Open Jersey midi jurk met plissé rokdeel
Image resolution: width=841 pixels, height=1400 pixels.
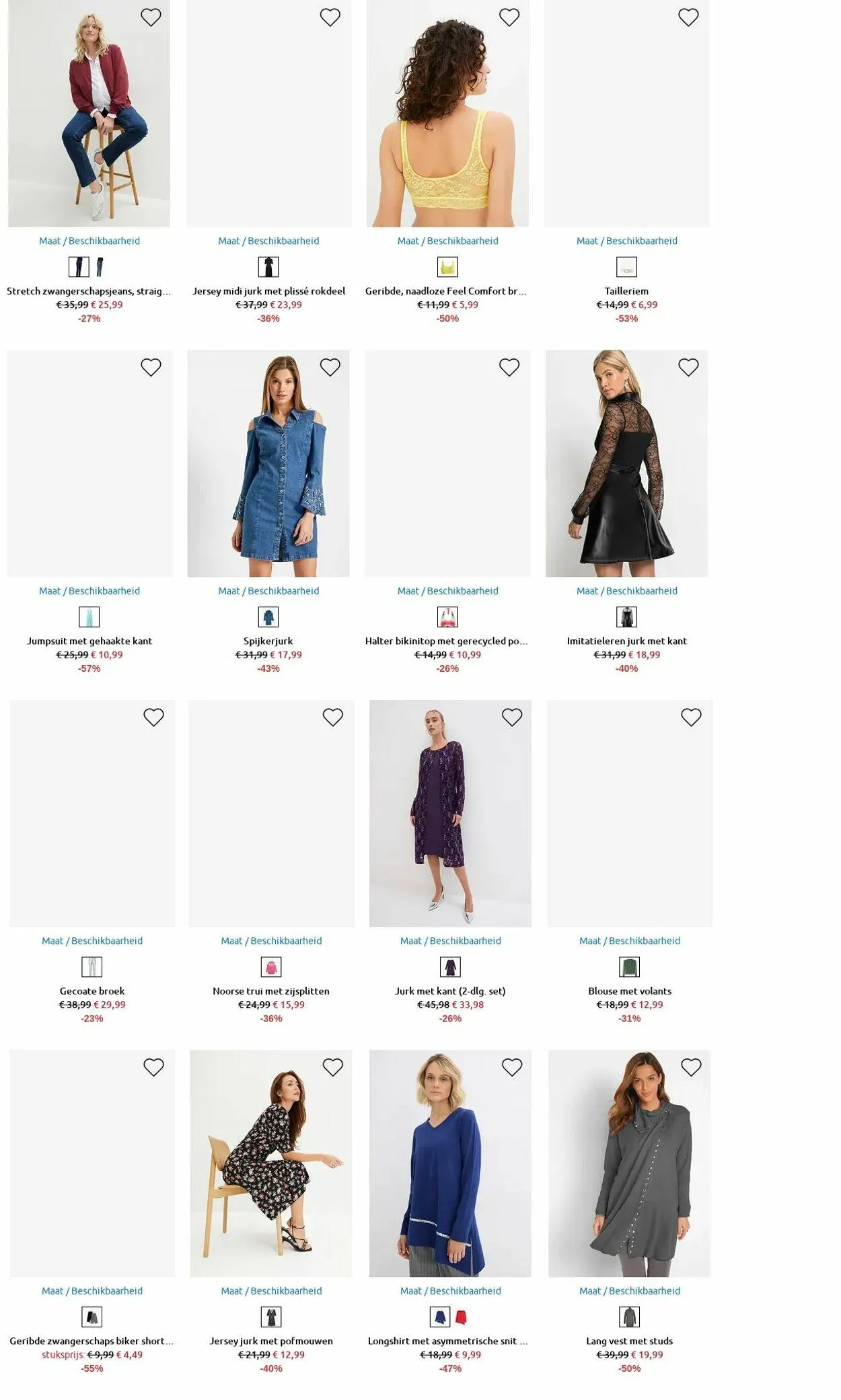click(x=268, y=291)
